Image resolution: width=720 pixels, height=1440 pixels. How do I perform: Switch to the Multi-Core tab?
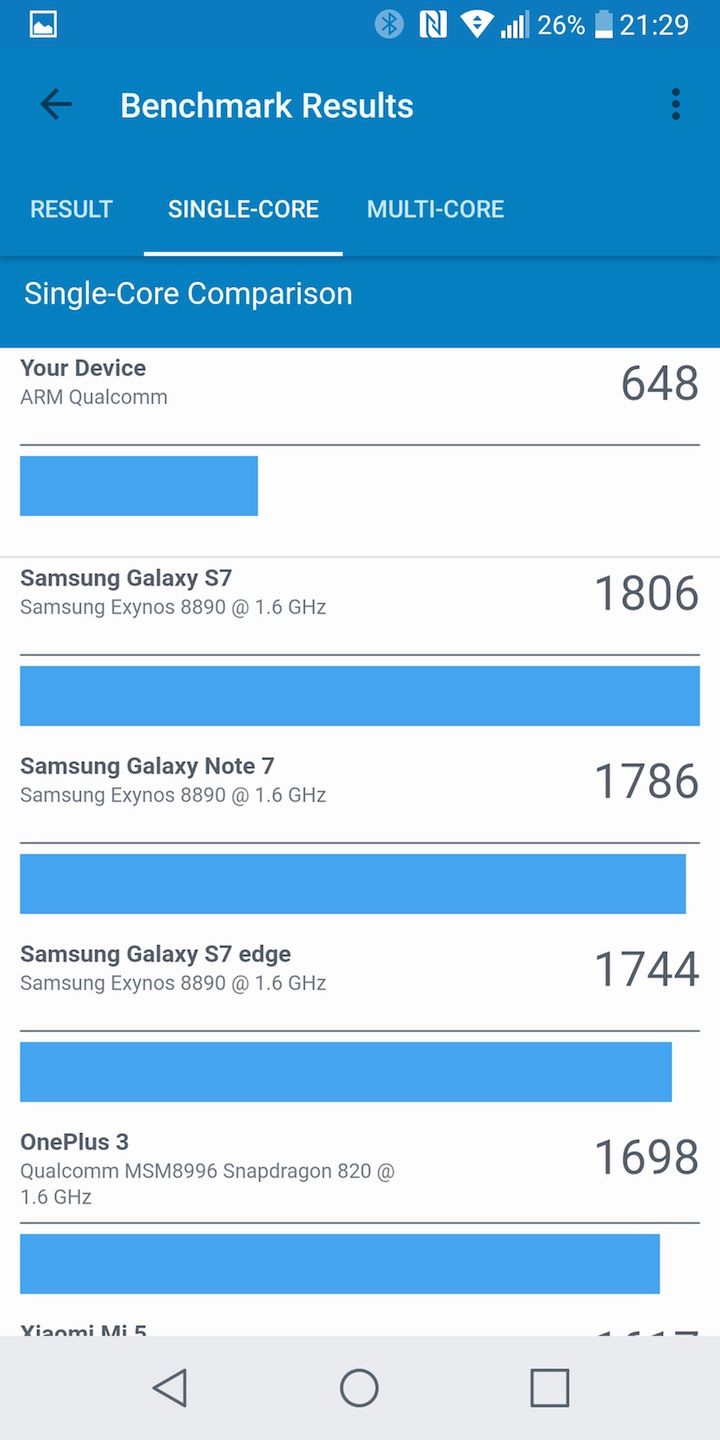point(435,209)
